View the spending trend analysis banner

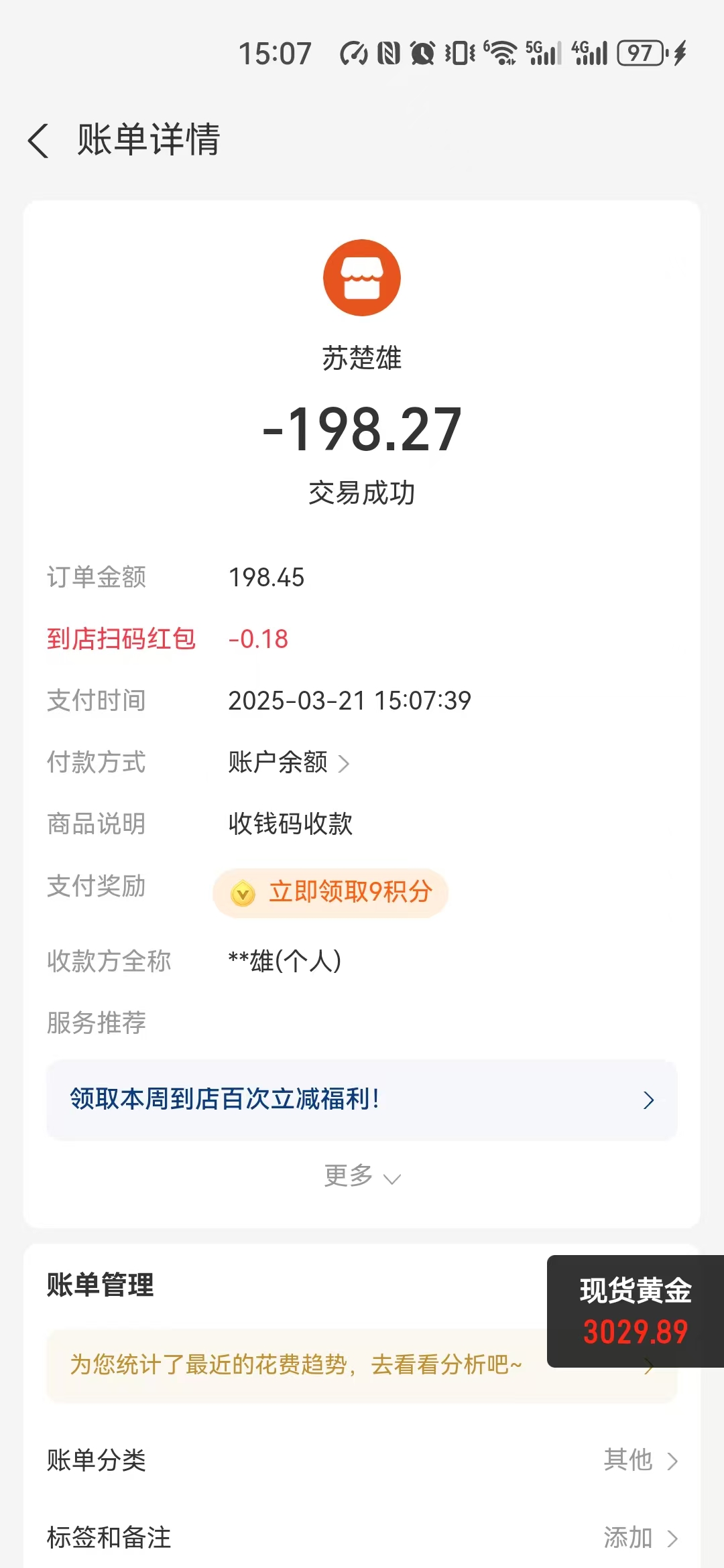click(295, 1365)
